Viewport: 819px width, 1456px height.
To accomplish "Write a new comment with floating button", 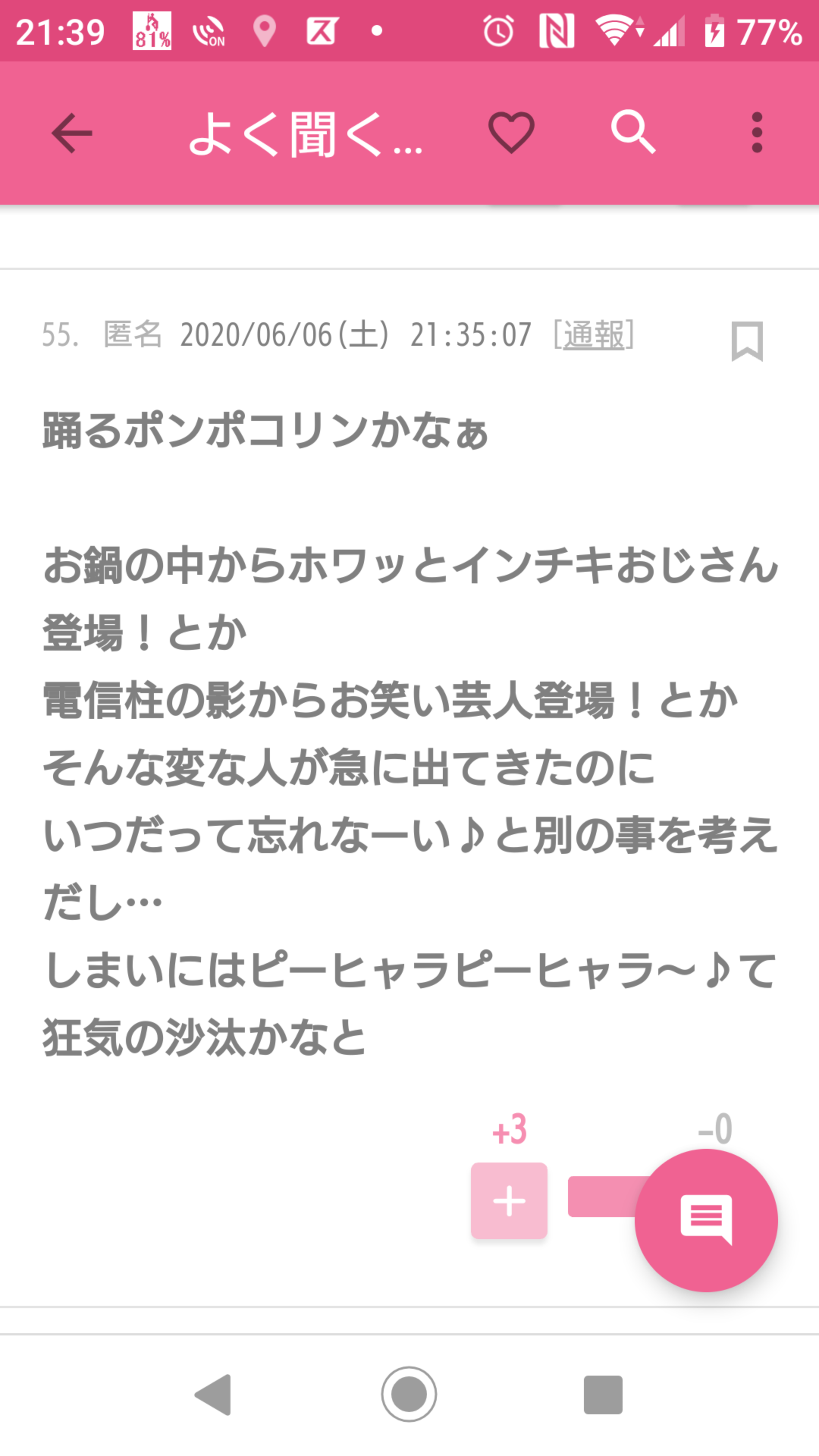I will pyautogui.click(x=706, y=1220).
